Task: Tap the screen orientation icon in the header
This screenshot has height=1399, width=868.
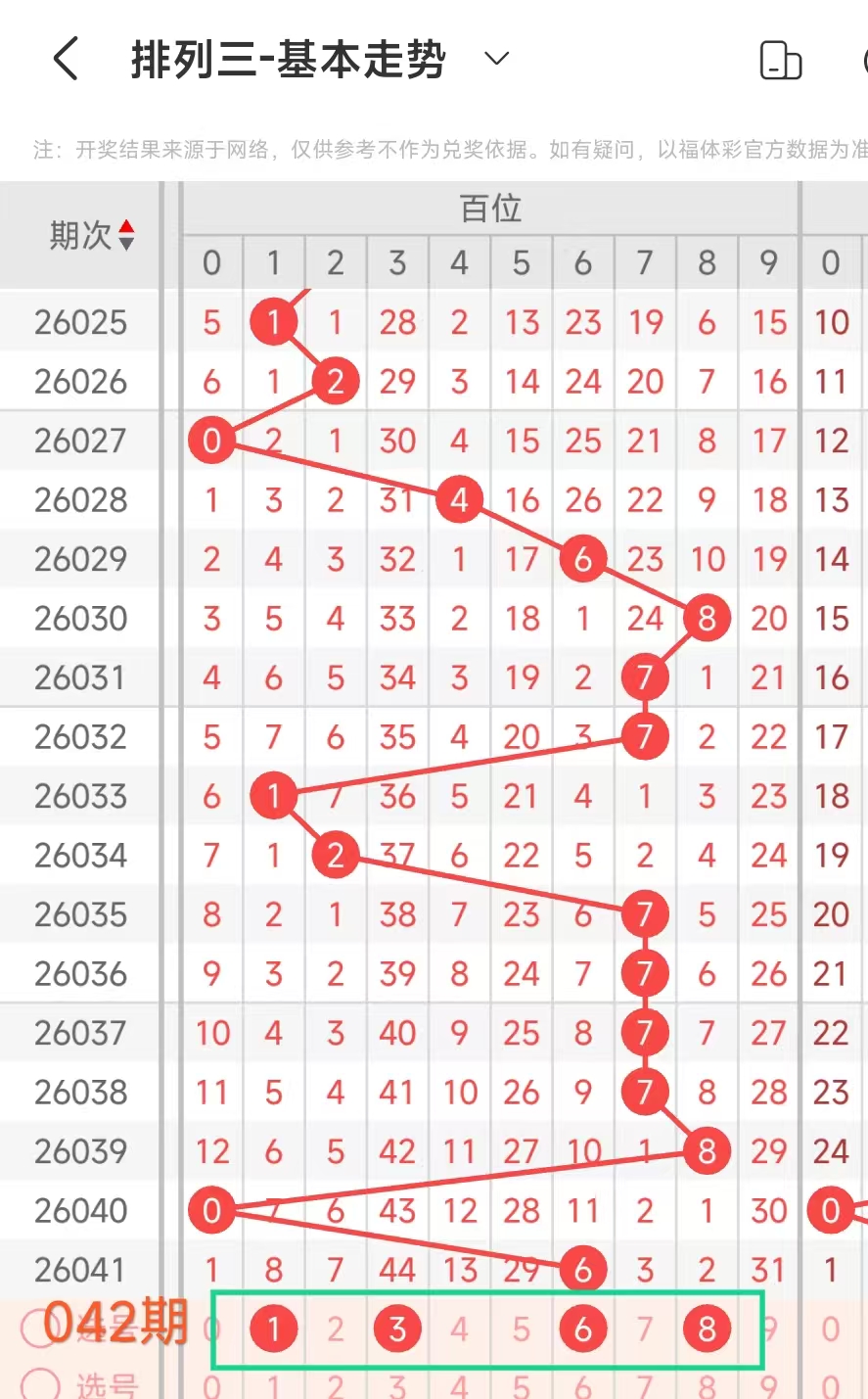Action: [780, 61]
